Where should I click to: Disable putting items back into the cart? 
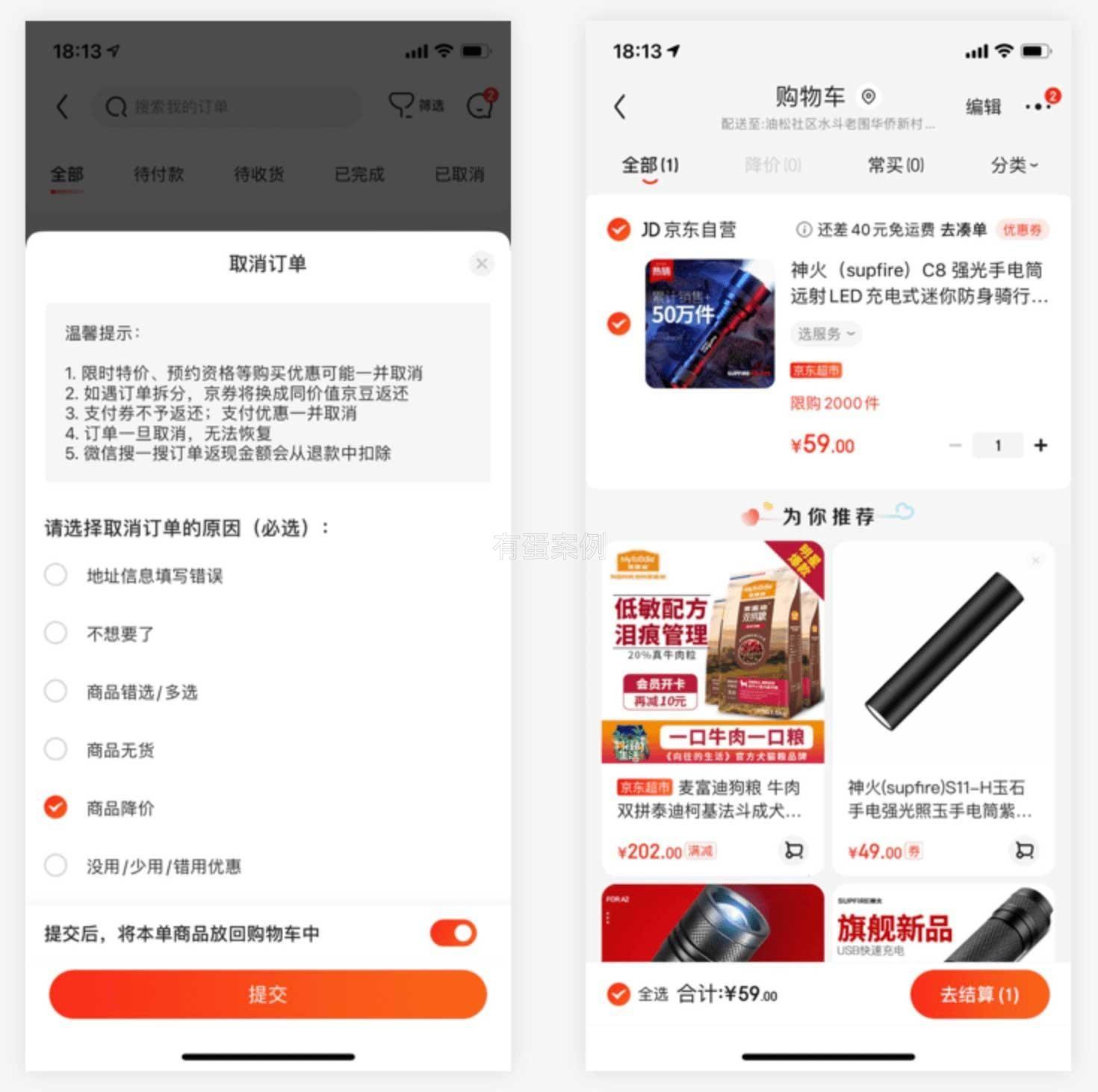pyautogui.click(x=453, y=933)
